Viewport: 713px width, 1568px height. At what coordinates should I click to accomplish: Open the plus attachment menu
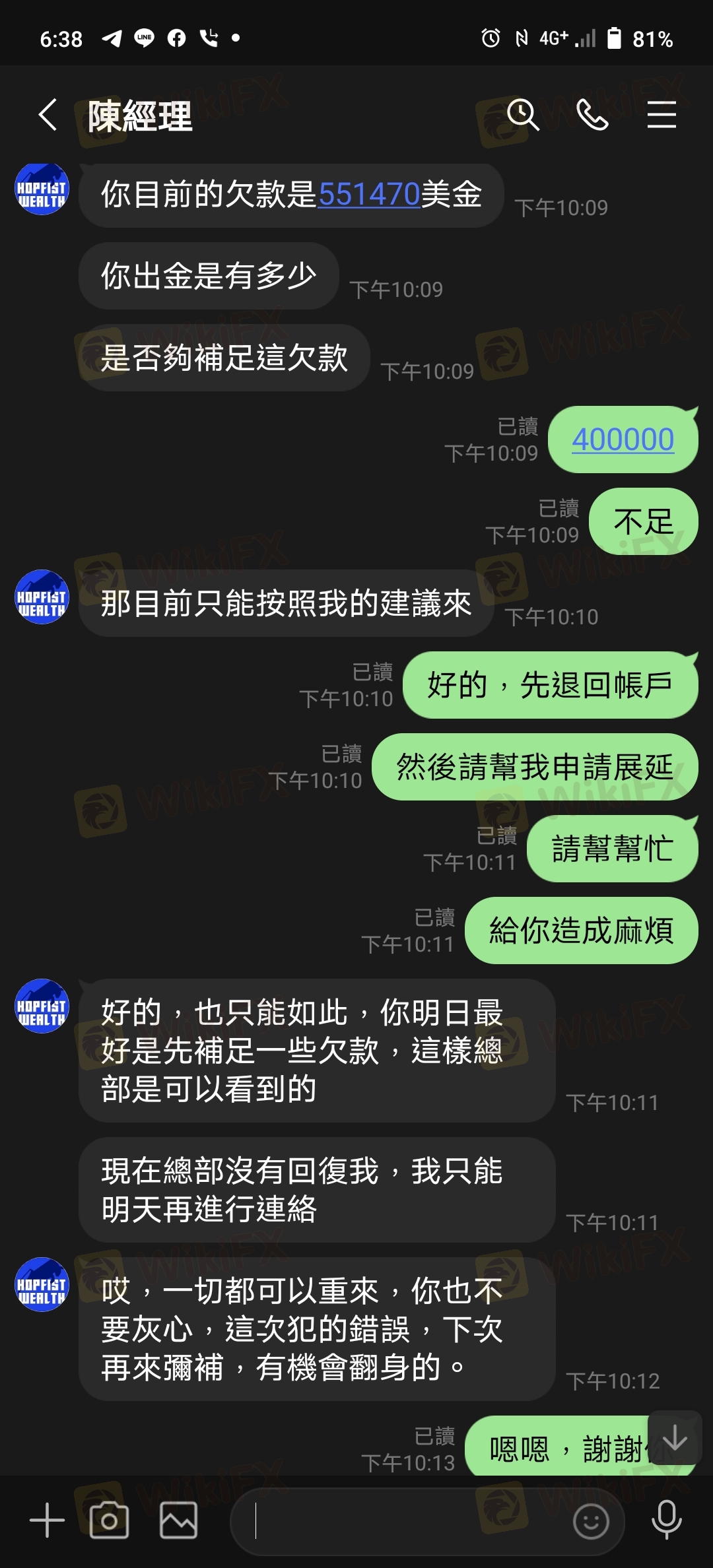47,1520
